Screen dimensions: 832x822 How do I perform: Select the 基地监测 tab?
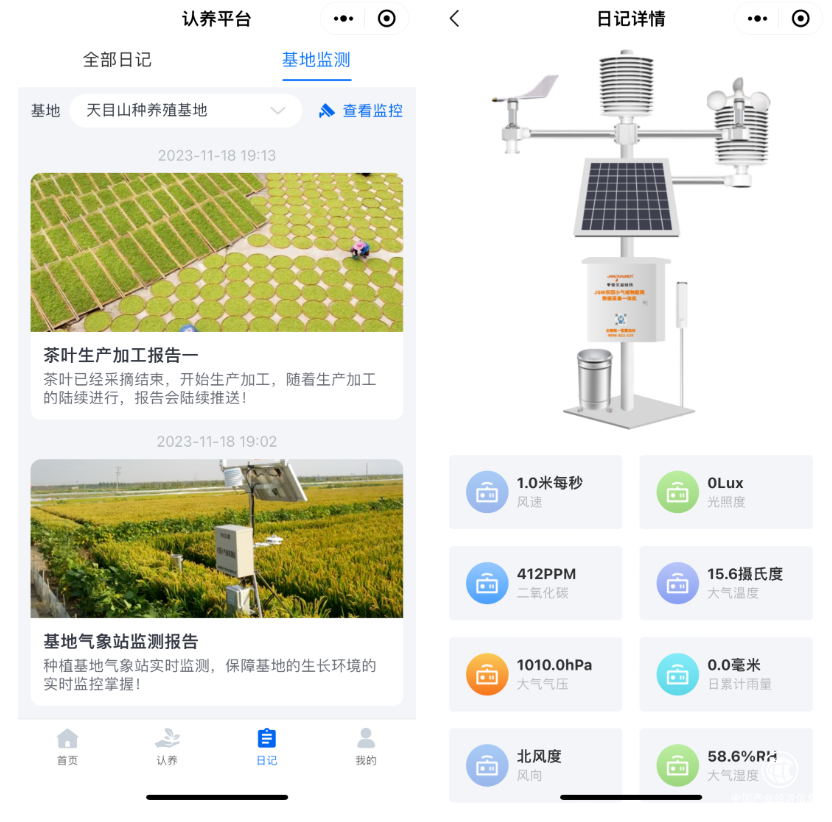coord(316,60)
